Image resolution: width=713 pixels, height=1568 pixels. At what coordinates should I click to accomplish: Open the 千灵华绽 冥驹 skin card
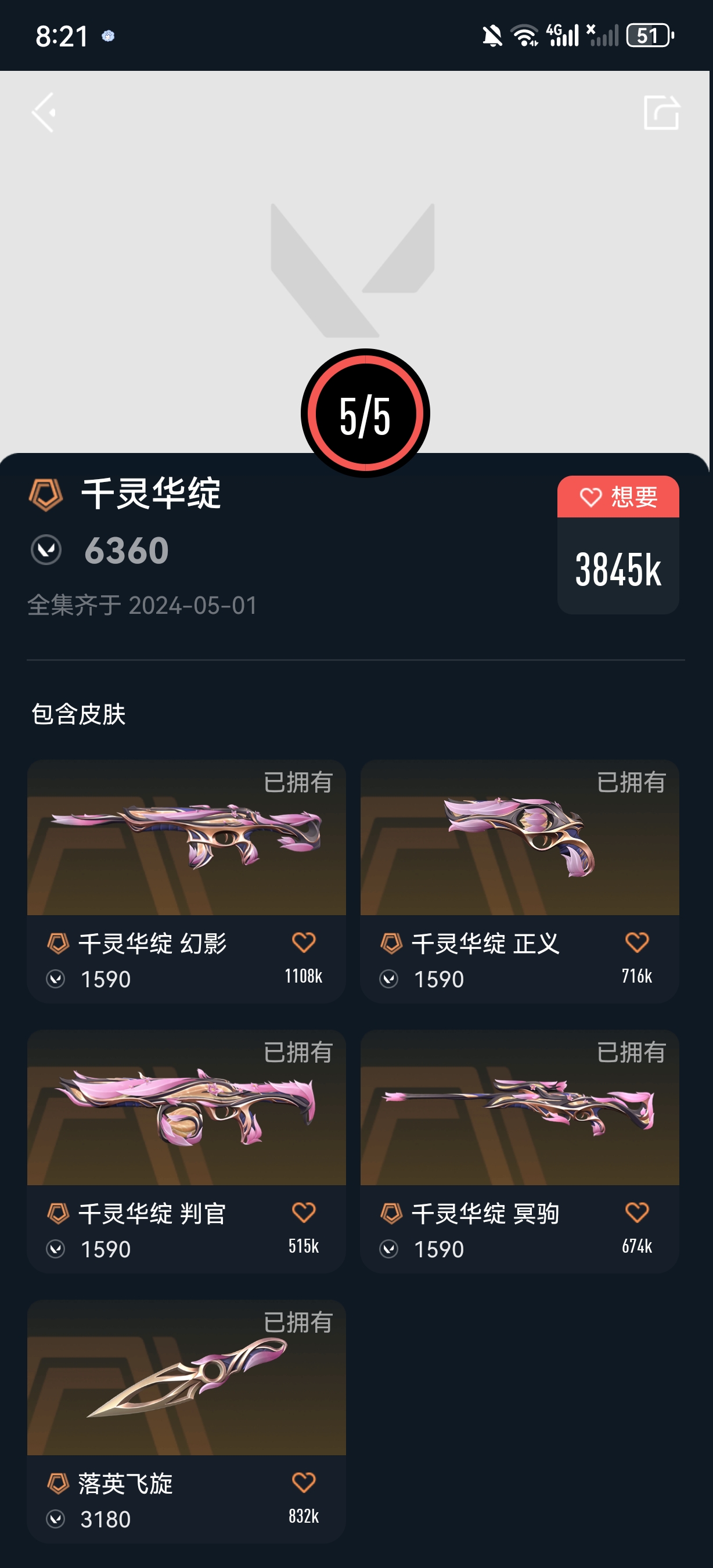tap(520, 1151)
